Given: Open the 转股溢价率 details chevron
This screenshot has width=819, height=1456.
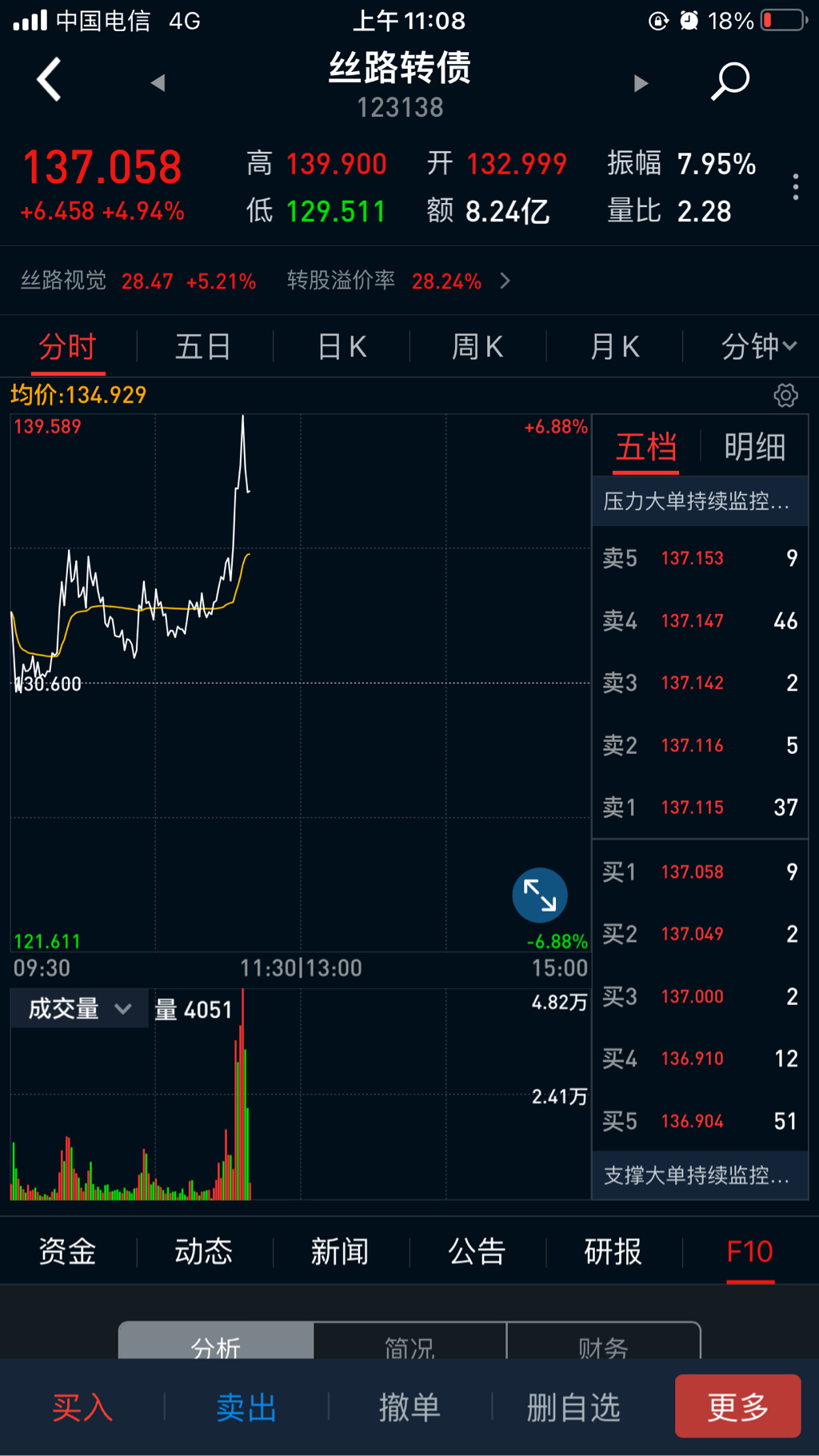Looking at the screenshot, I should pos(505,281).
